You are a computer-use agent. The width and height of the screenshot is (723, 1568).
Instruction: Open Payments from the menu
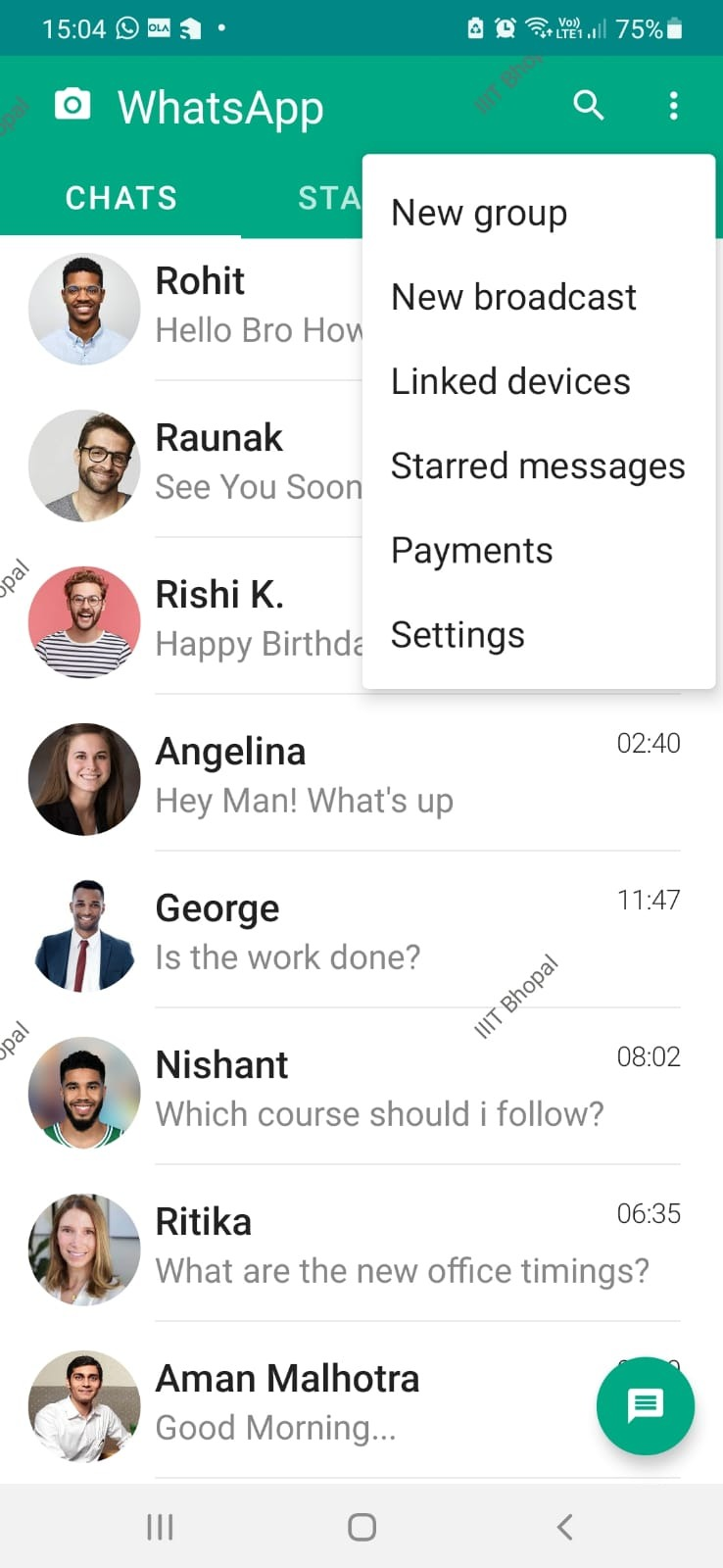[x=471, y=550]
